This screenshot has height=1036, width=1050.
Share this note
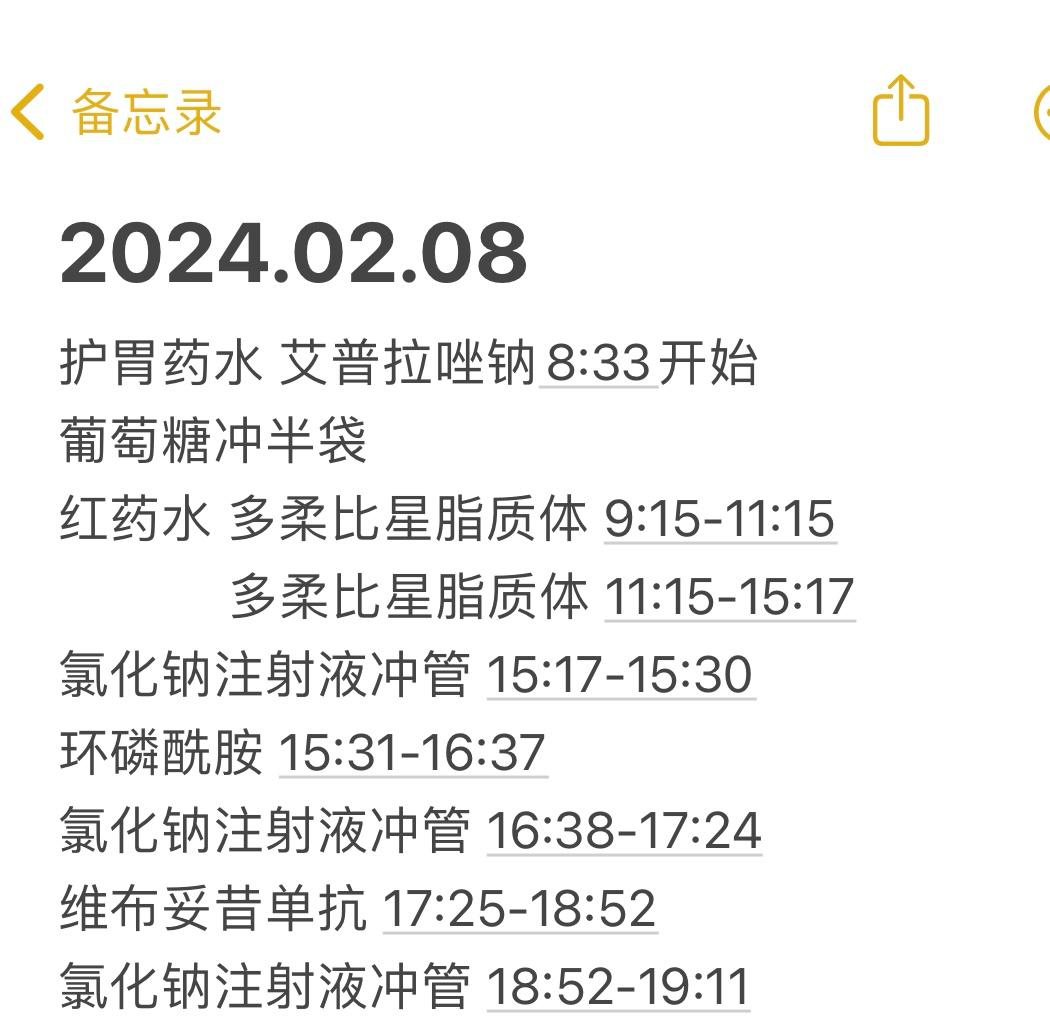901,110
